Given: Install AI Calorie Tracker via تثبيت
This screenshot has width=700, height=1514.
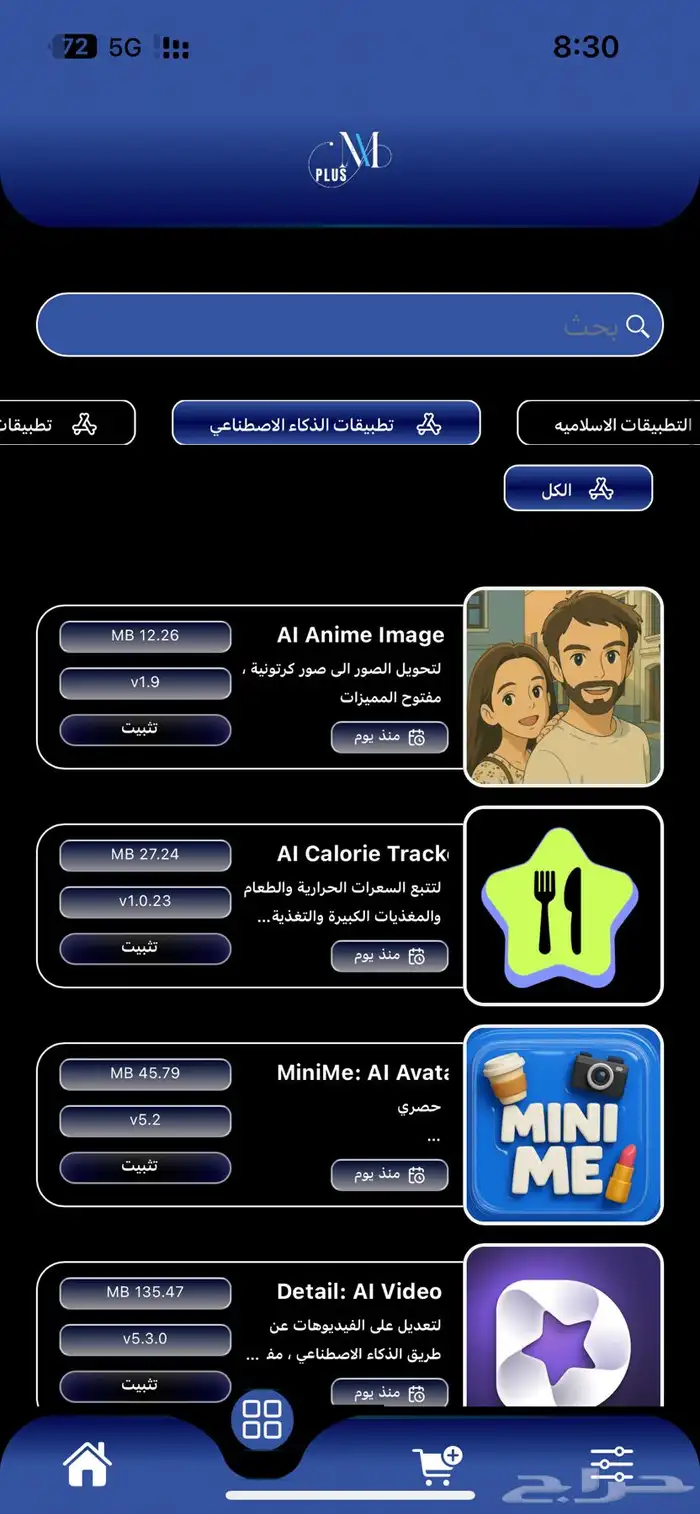Looking at the screenshot, I should (x=145, y=948).
